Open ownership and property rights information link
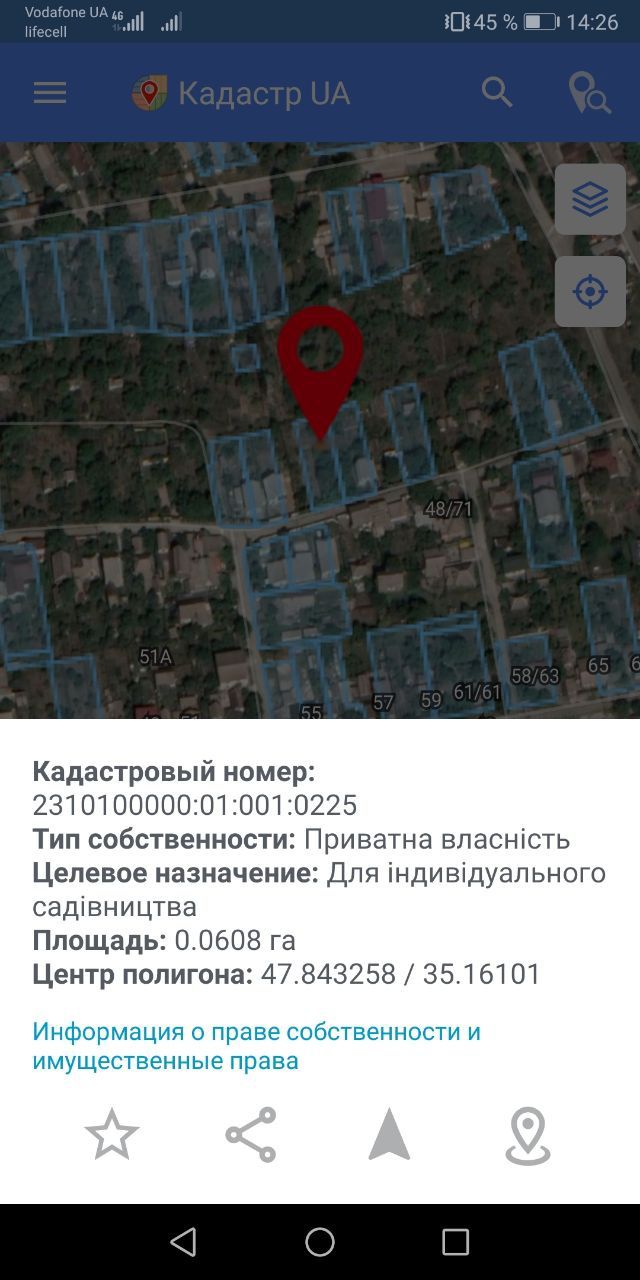Viewport: 640px width, 1280px height. click(256, 1045)
